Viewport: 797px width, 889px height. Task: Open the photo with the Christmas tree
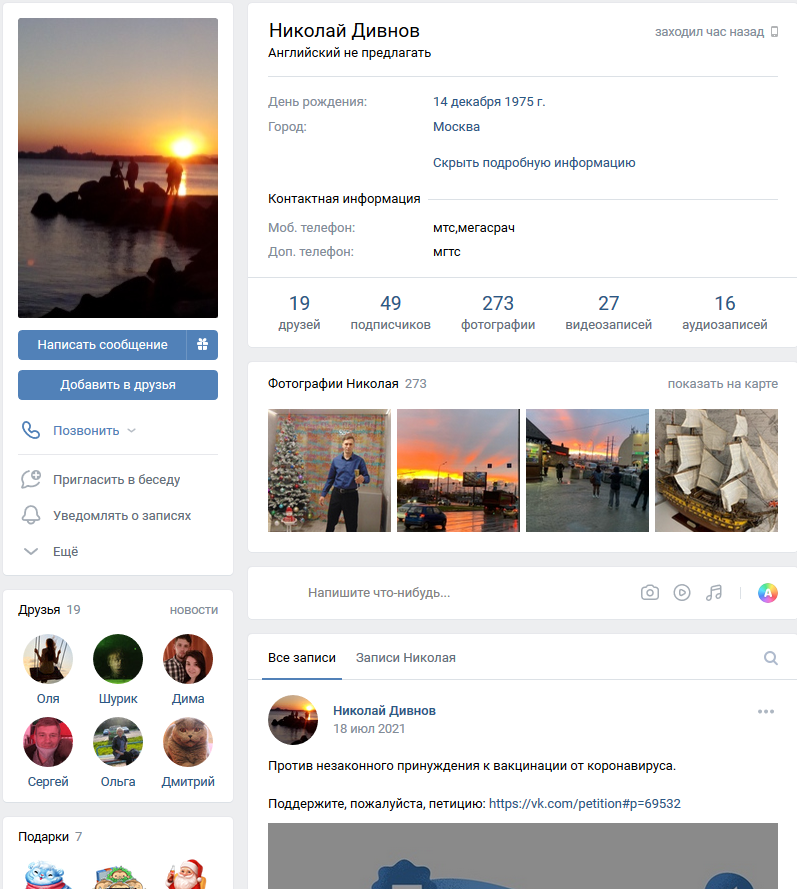[329, 471]
